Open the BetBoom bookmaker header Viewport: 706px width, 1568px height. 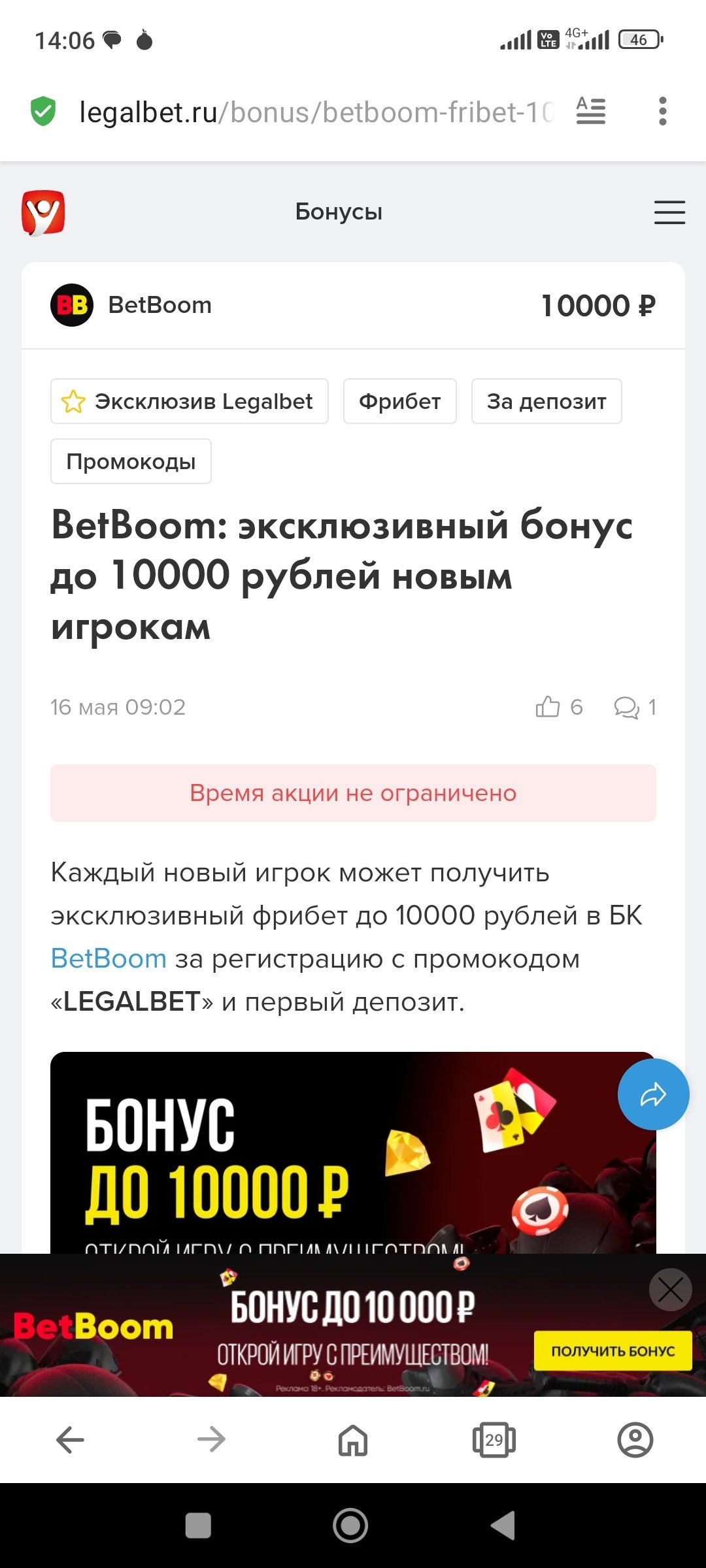coord(160,305)
